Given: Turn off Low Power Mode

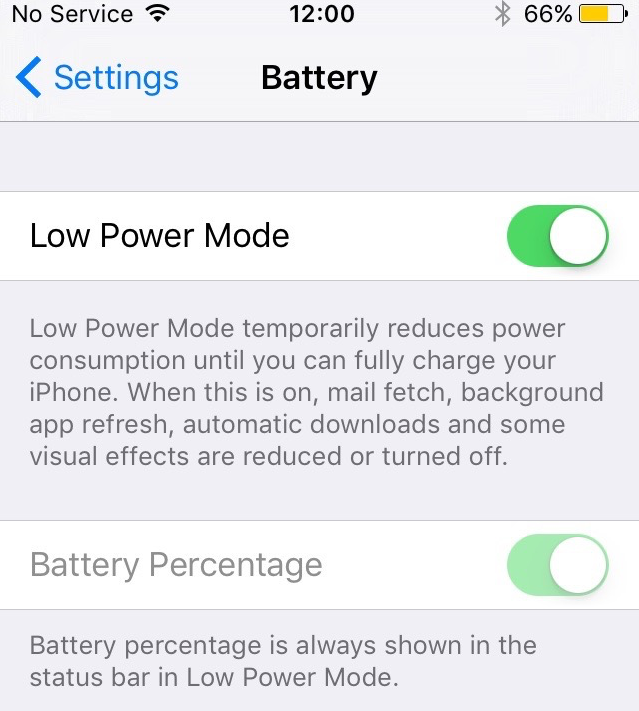Looking at the screenshot, I should pos(558,237).
